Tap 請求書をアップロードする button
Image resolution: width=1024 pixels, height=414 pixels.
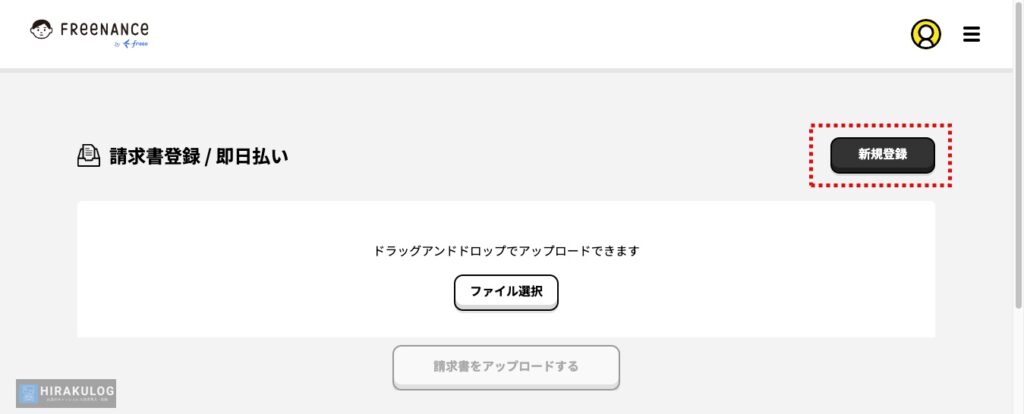pos(506,366)
